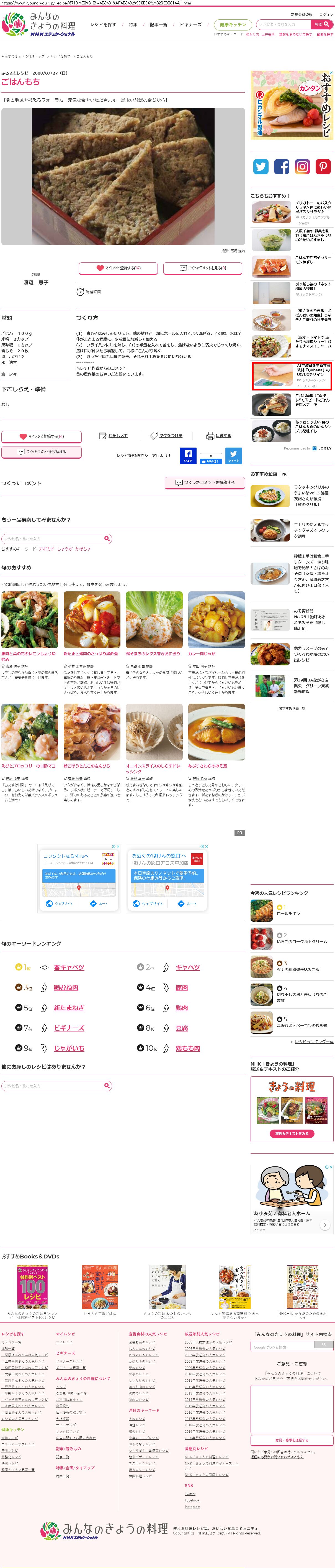335x1568 pixels.
Task: Add recipe with top マイレシピ登録する button
Action: tap(118, 268)
